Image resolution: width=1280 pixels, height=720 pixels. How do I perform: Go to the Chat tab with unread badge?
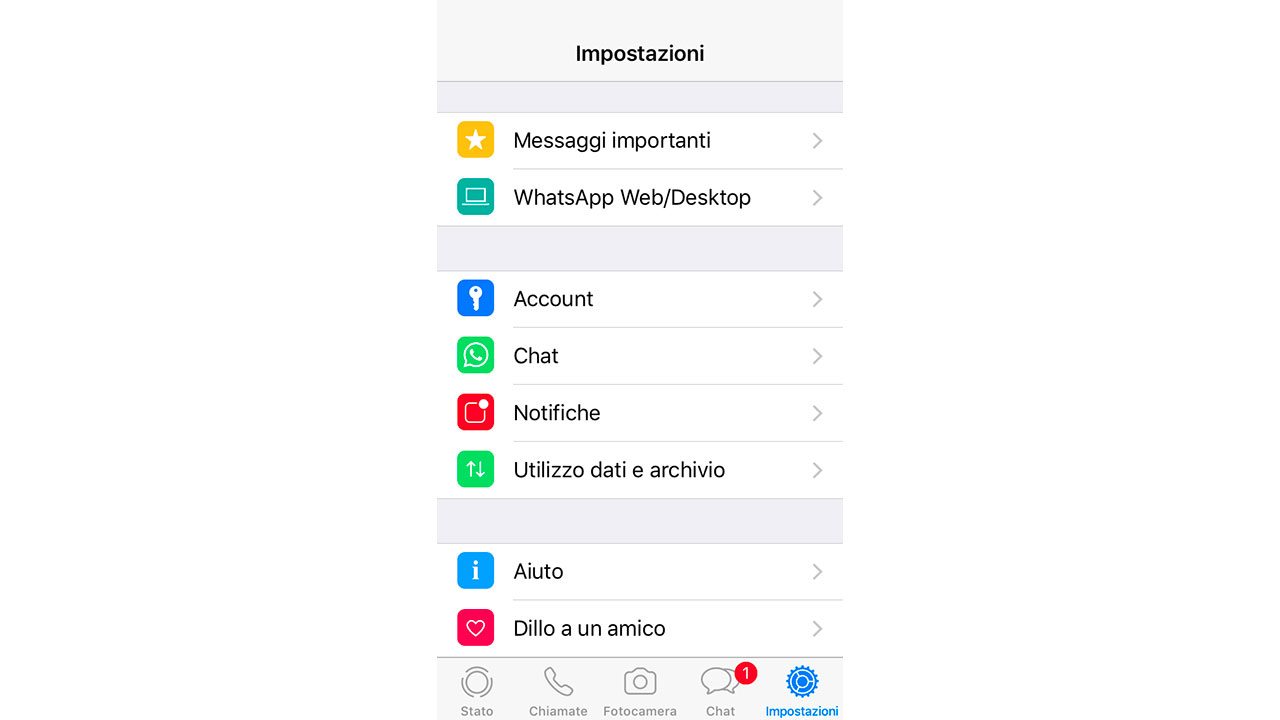(x=720, y=690)
